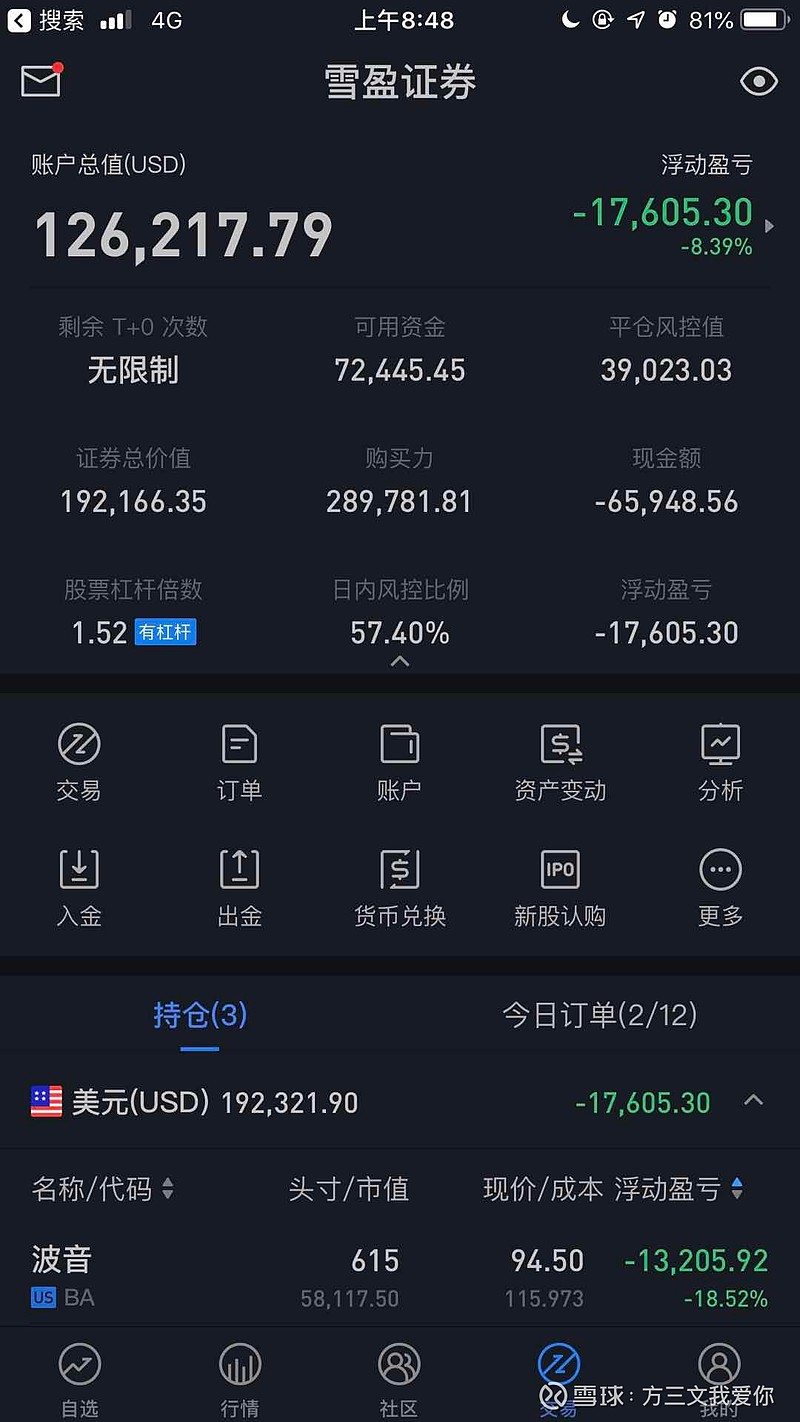Open the 新股认购 IPO subscription icon
Image resolution: width=800 pixels, height=1422 pixels.
(x=559, y=887)
